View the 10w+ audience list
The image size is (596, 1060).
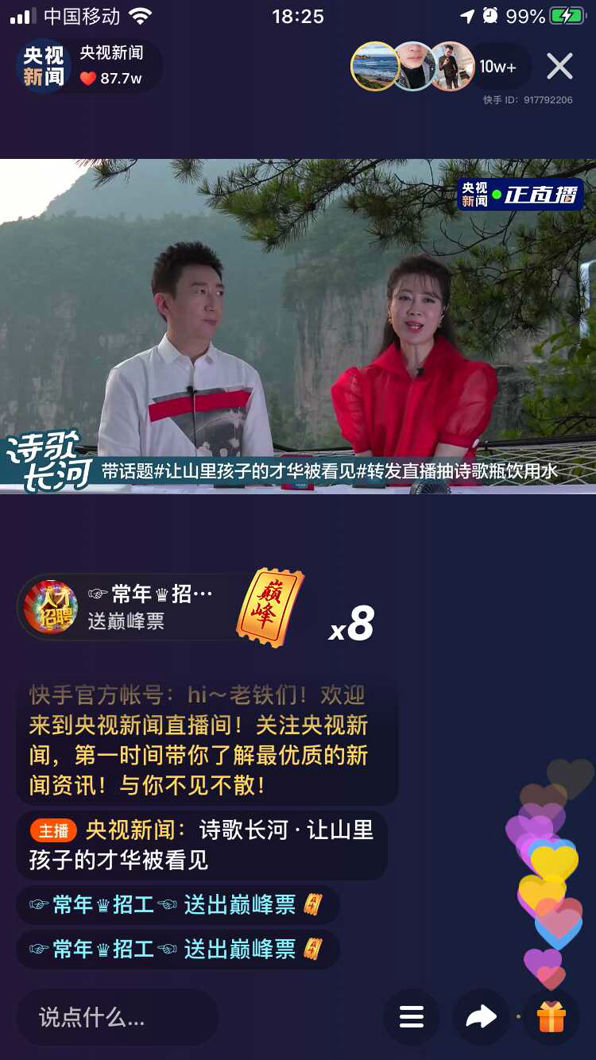pos(500,66)
